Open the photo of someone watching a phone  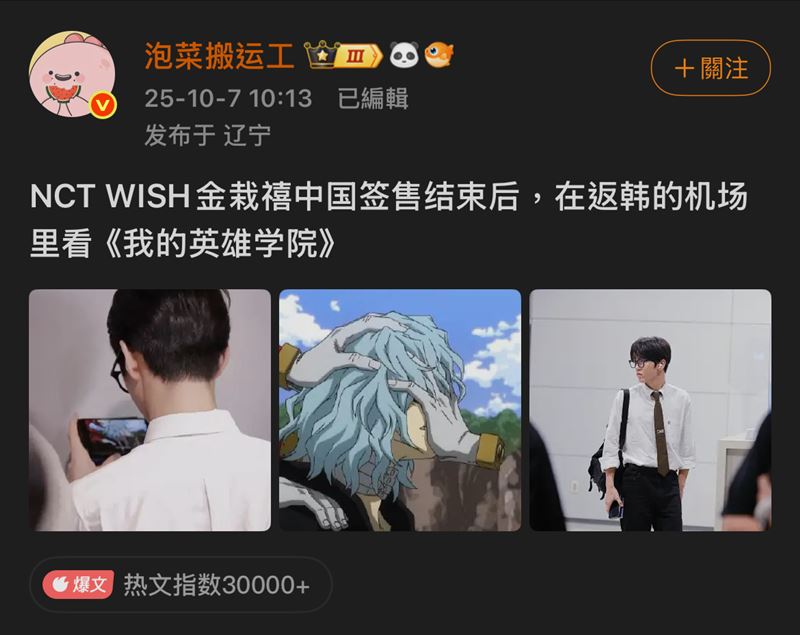150,410
